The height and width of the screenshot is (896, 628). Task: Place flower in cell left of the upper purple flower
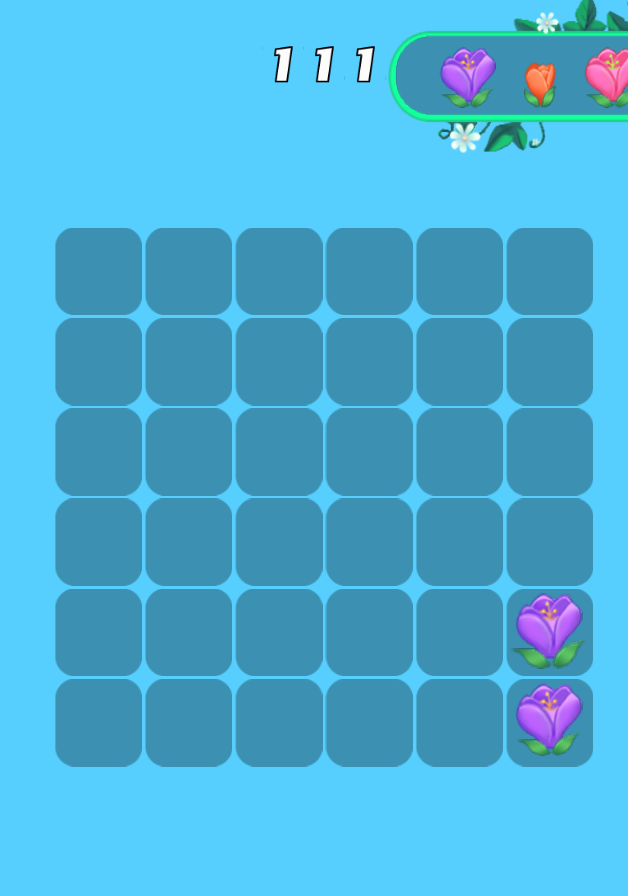[x=459, y=632]
